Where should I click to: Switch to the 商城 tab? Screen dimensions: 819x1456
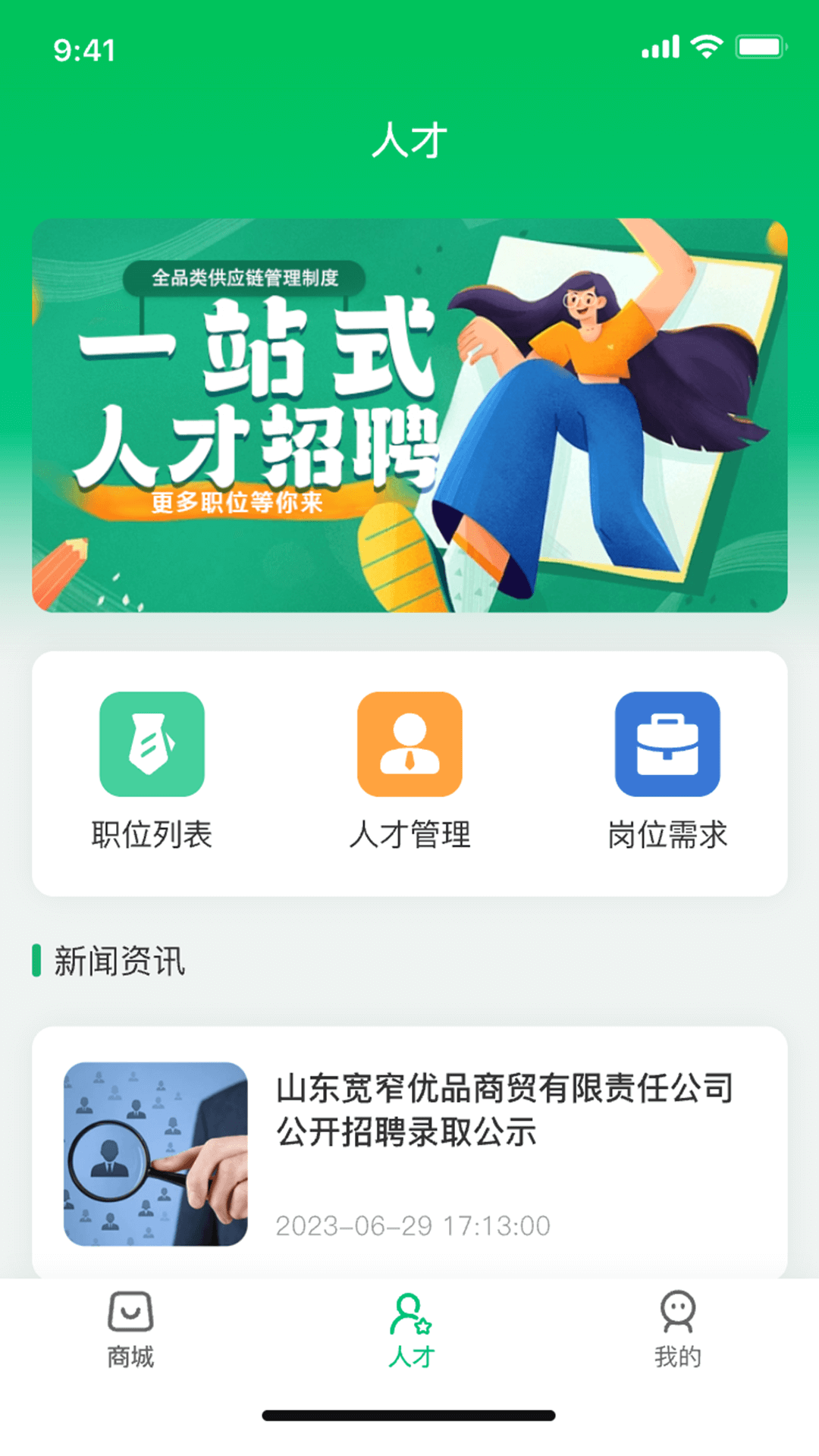[x=130, y=1331]
